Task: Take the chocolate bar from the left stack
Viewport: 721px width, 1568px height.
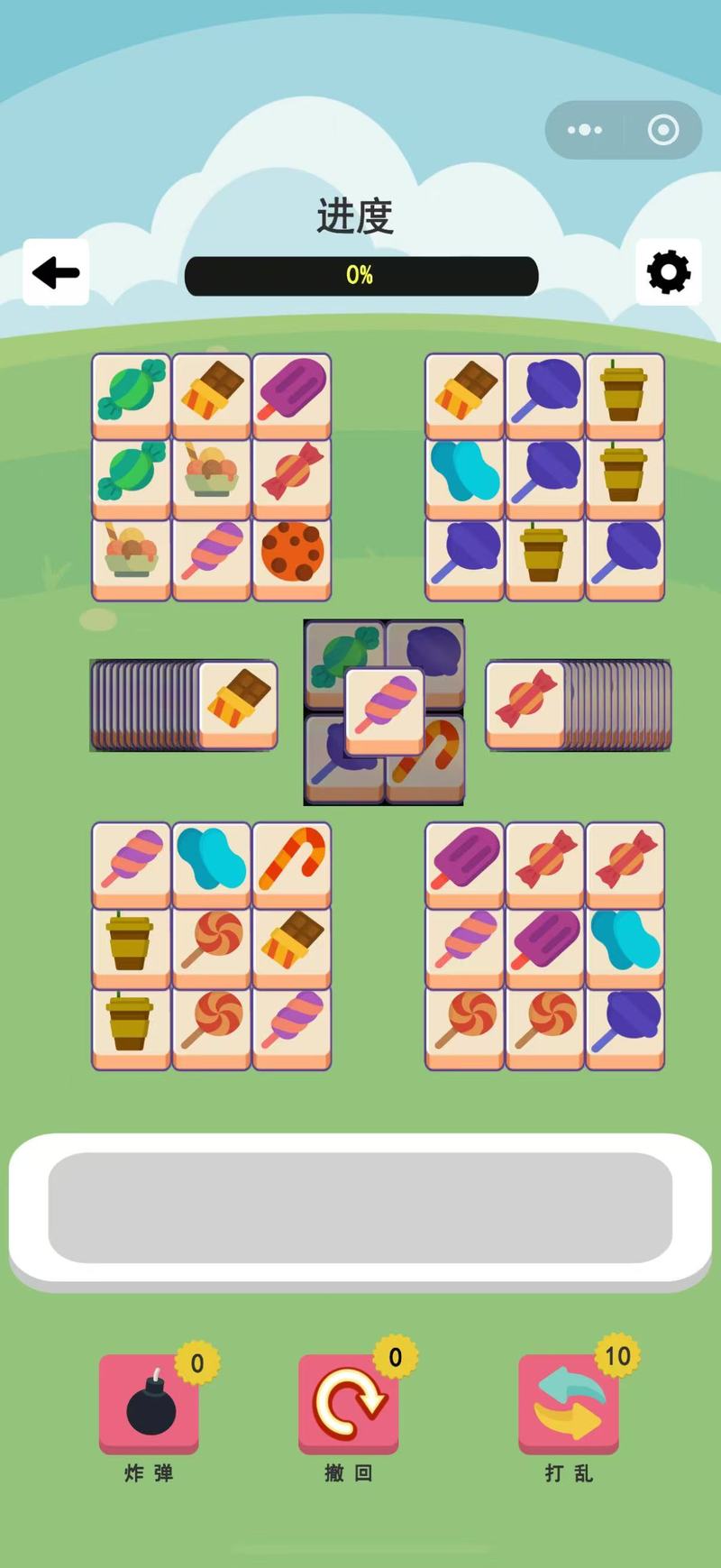Action: (238, 700)
